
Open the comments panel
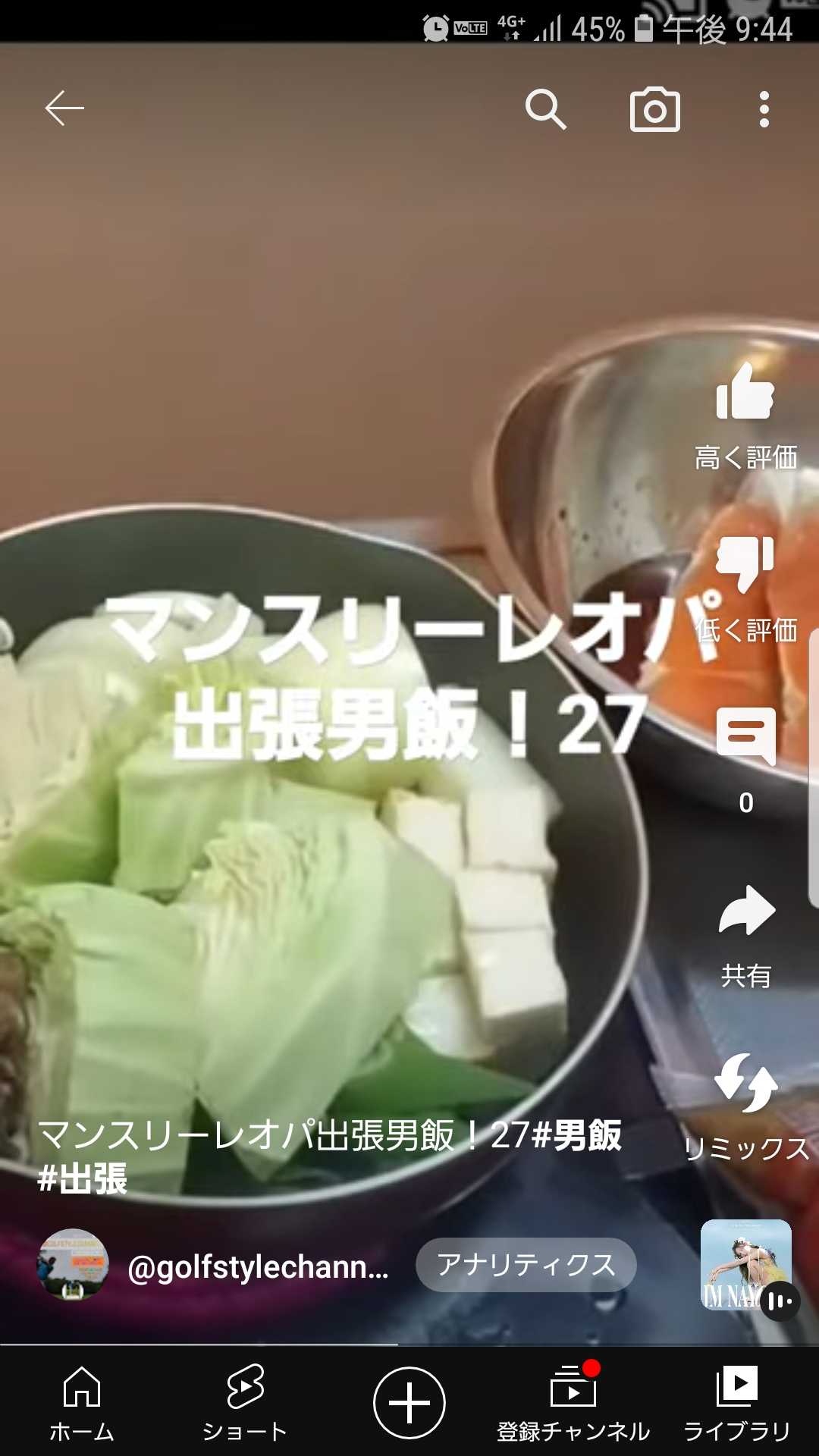[x=745, y=737]
